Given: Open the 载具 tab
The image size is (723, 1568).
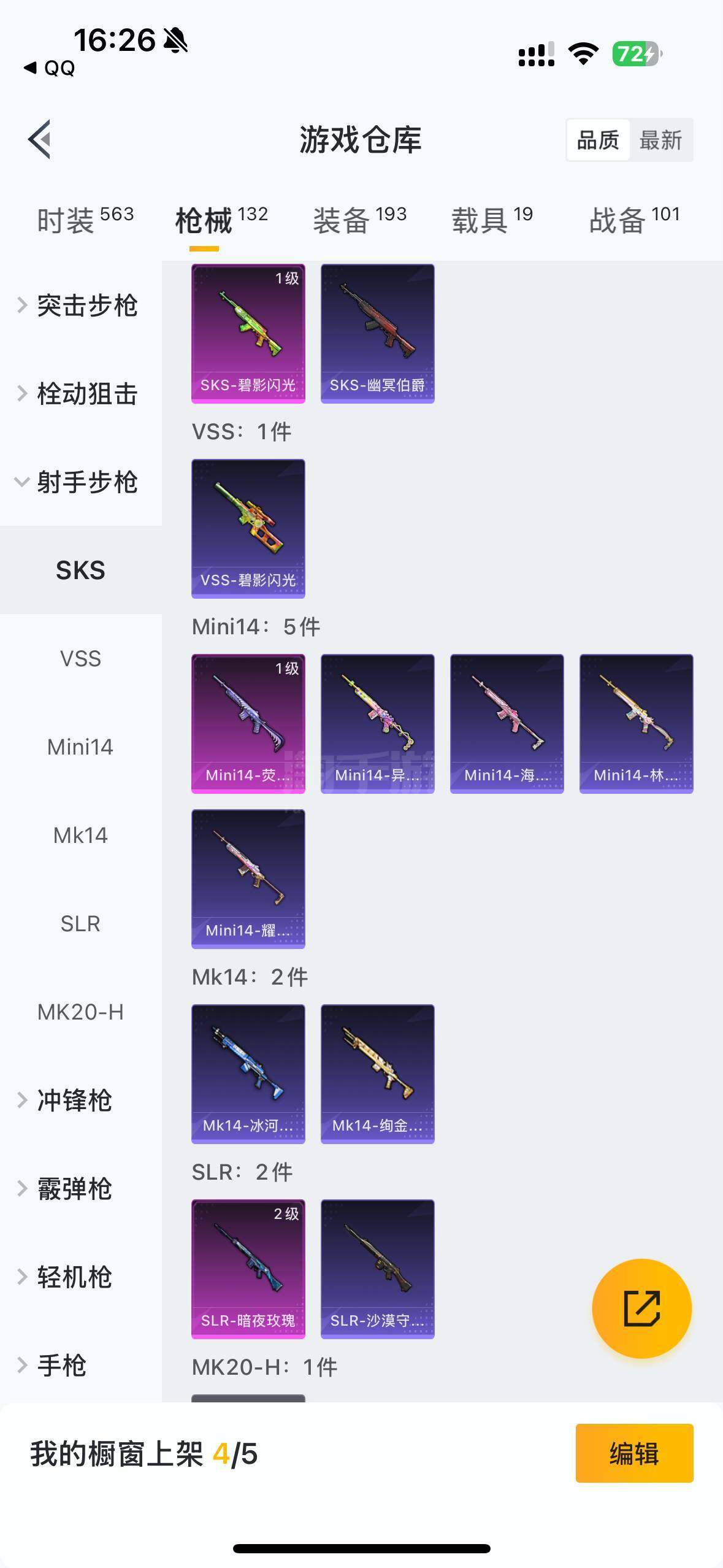Looking at the screenshot, I should pos(492,220).
